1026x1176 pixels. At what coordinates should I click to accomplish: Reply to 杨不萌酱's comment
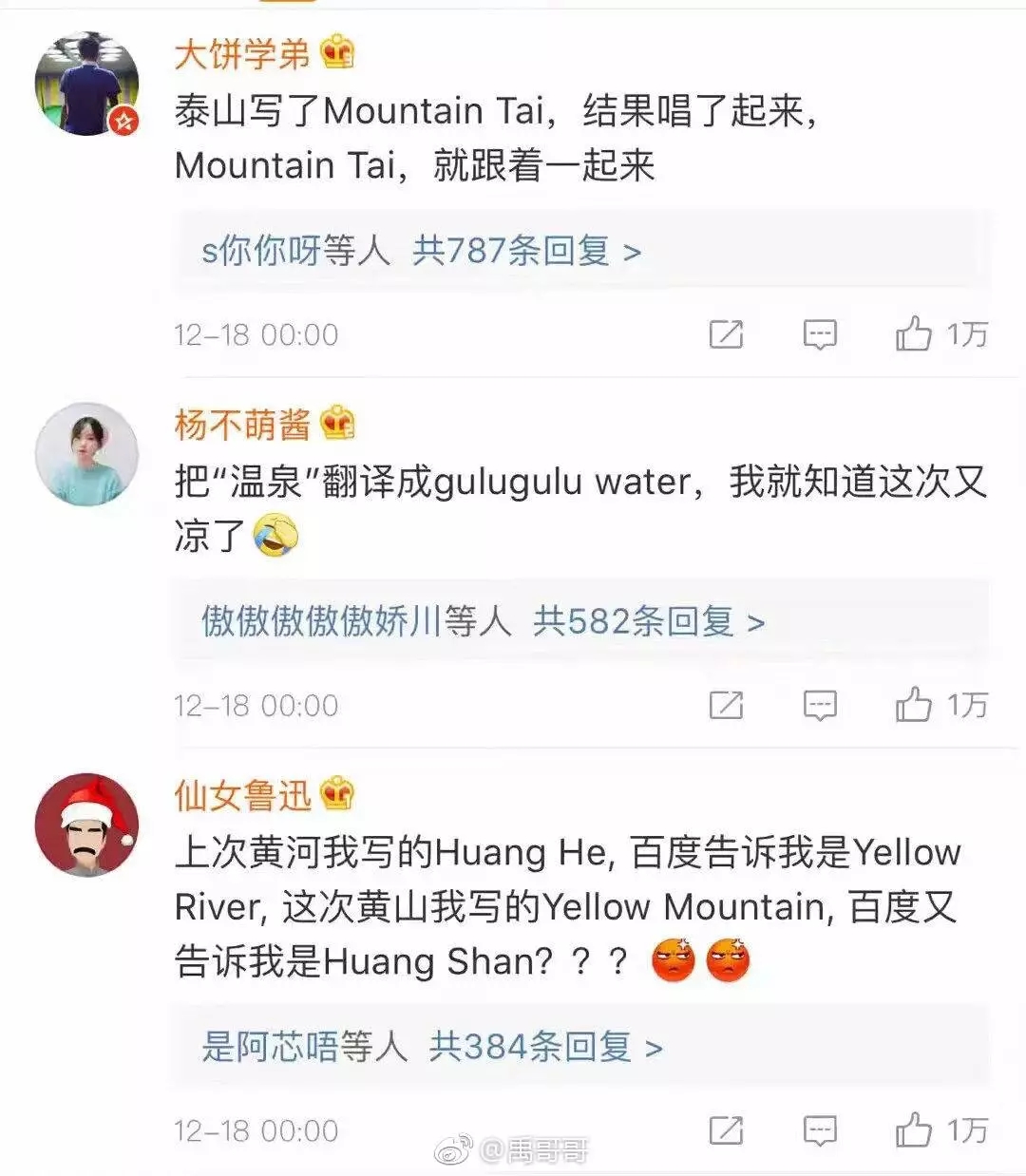[x=819, y=705]
